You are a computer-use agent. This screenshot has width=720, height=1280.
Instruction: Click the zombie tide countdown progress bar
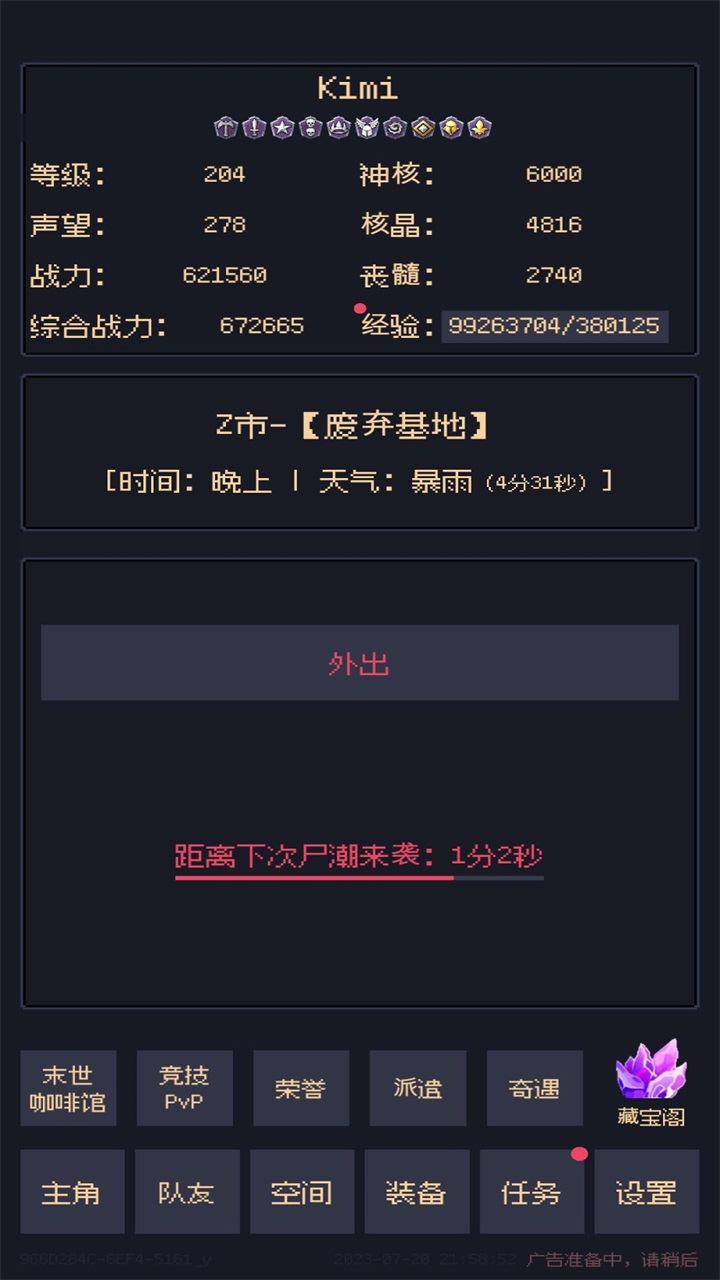pyautogui.click(x=359, y=878)
